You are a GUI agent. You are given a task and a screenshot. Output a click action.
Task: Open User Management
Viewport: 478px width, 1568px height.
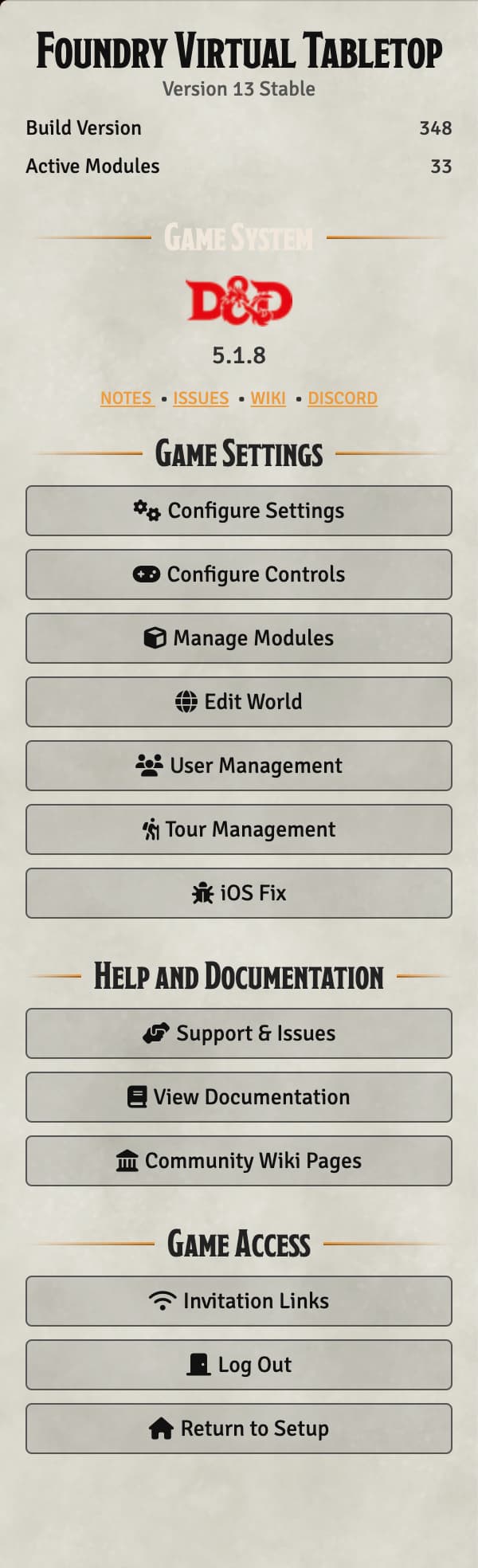[x=239, y=766]
